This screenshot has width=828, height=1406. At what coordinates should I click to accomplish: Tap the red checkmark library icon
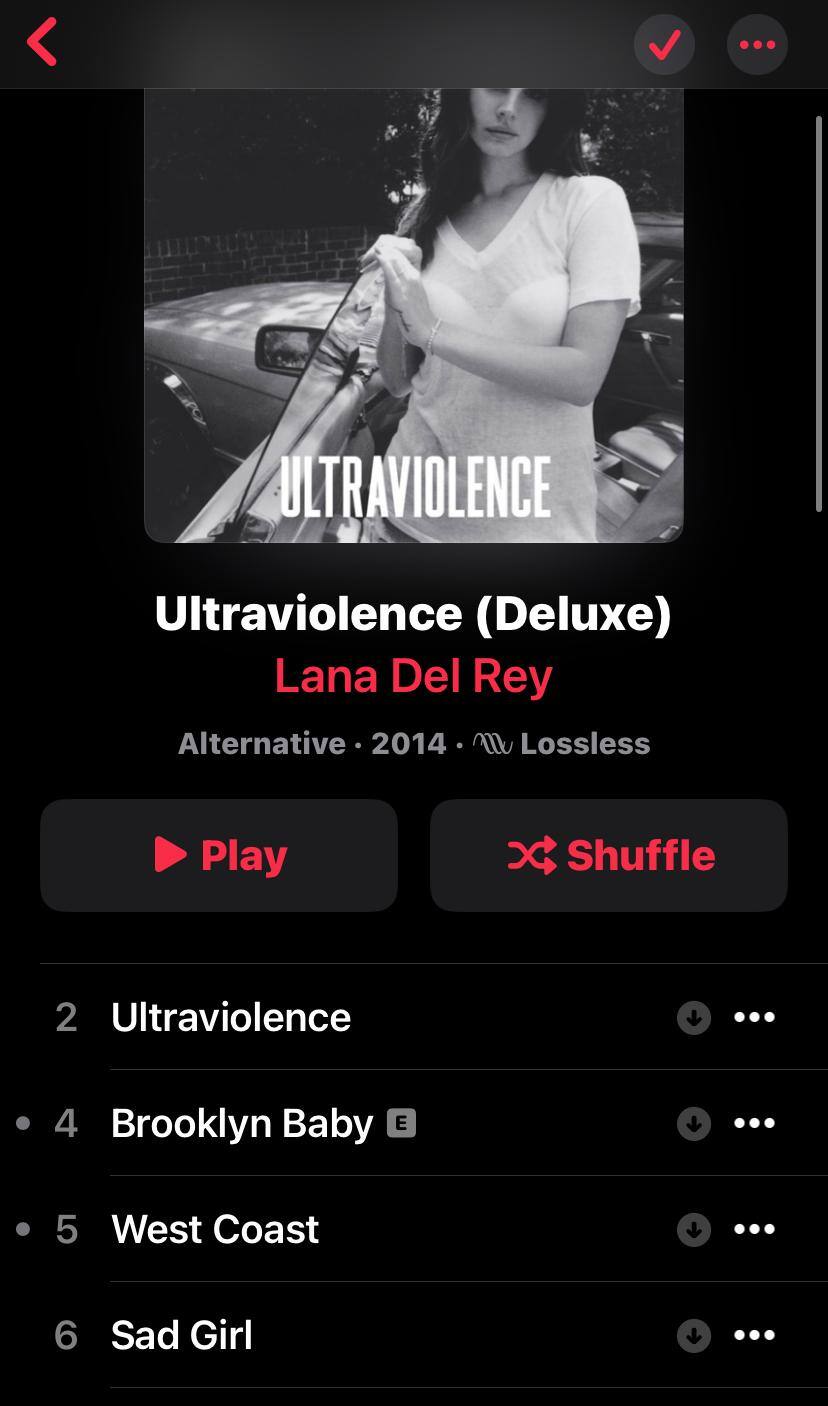pyautogui.click(x=664, y=44)
